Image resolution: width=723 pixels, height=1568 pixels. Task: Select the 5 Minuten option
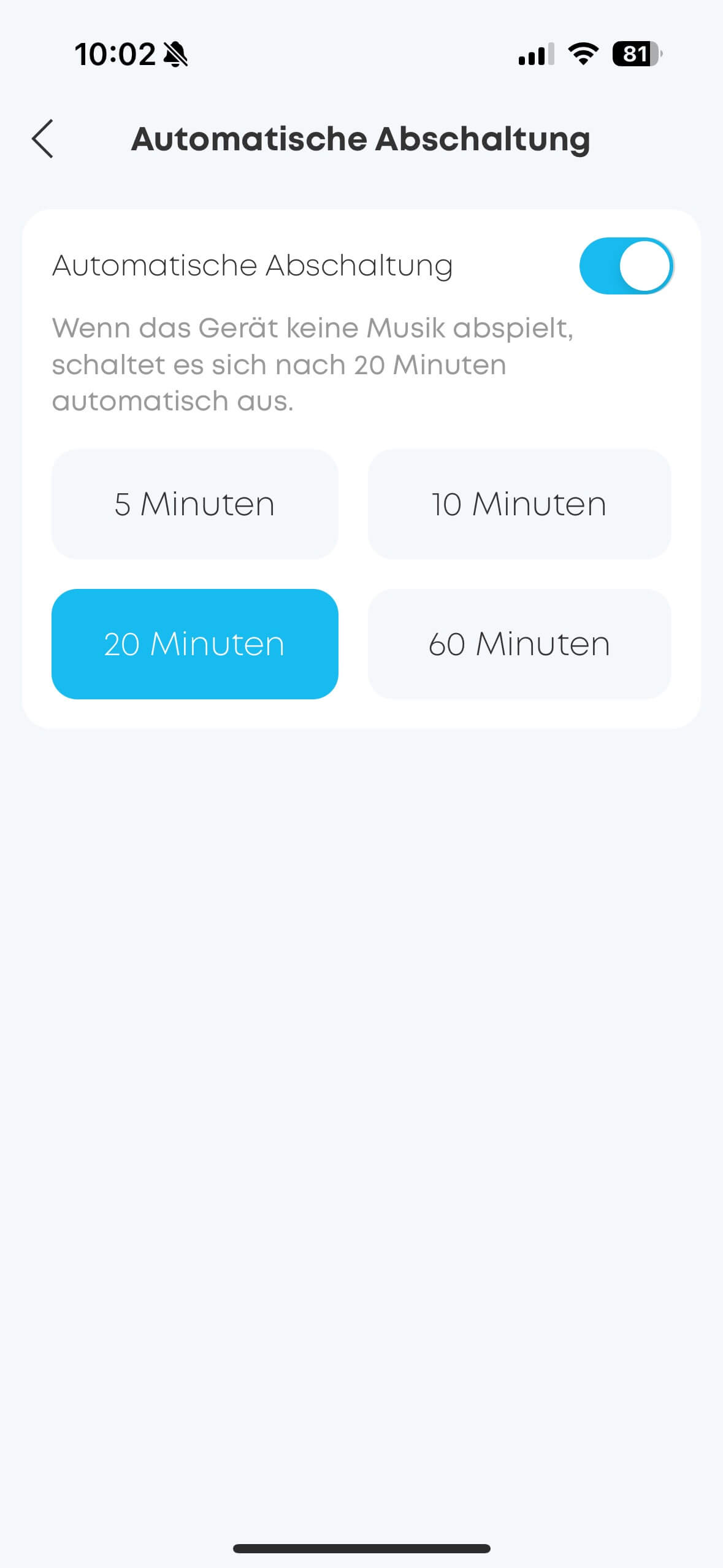coord(194,504)
